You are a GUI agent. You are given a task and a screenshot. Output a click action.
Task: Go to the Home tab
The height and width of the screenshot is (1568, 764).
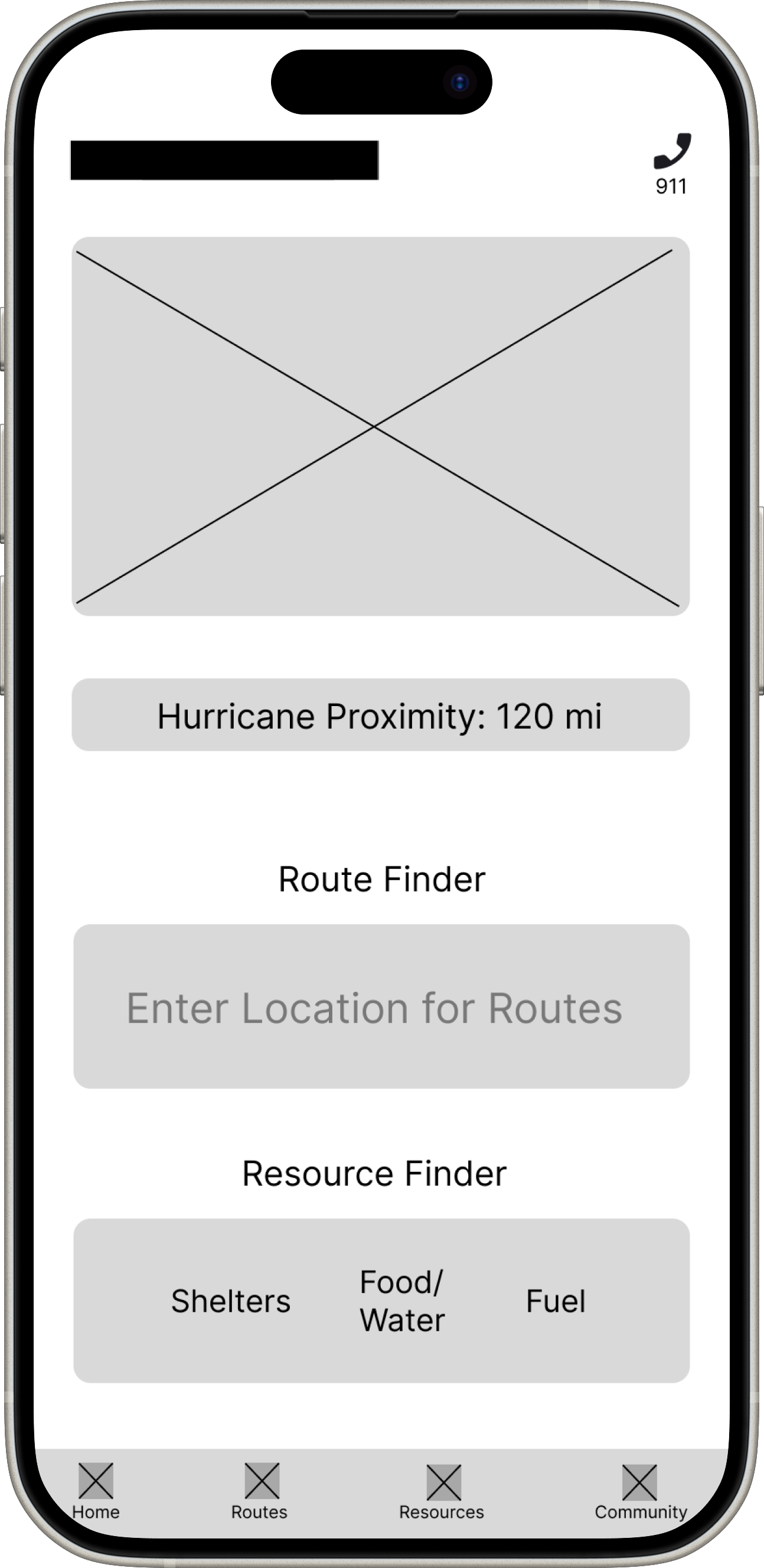point(96,1490)
